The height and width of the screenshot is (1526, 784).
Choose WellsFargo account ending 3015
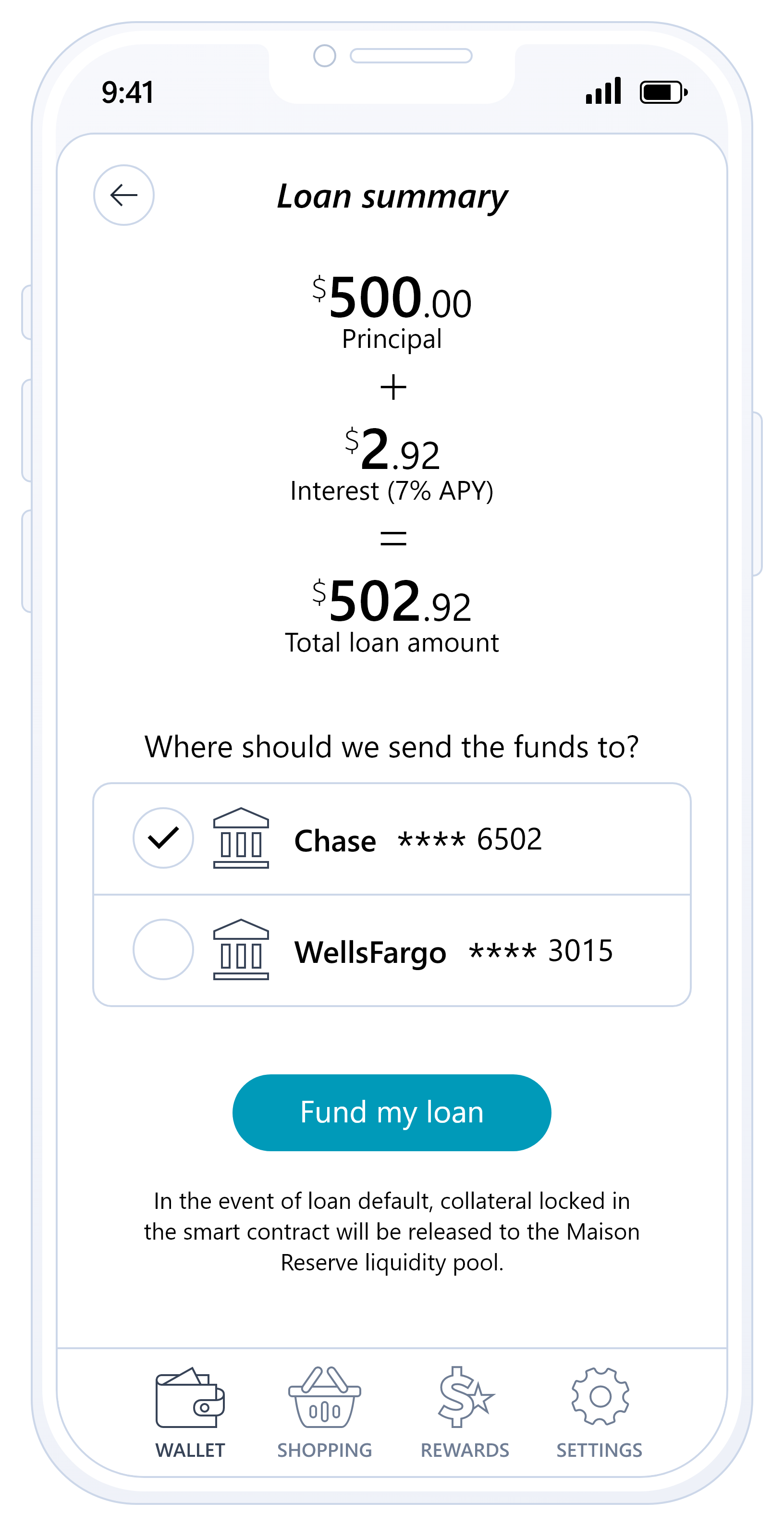point(163,949)
